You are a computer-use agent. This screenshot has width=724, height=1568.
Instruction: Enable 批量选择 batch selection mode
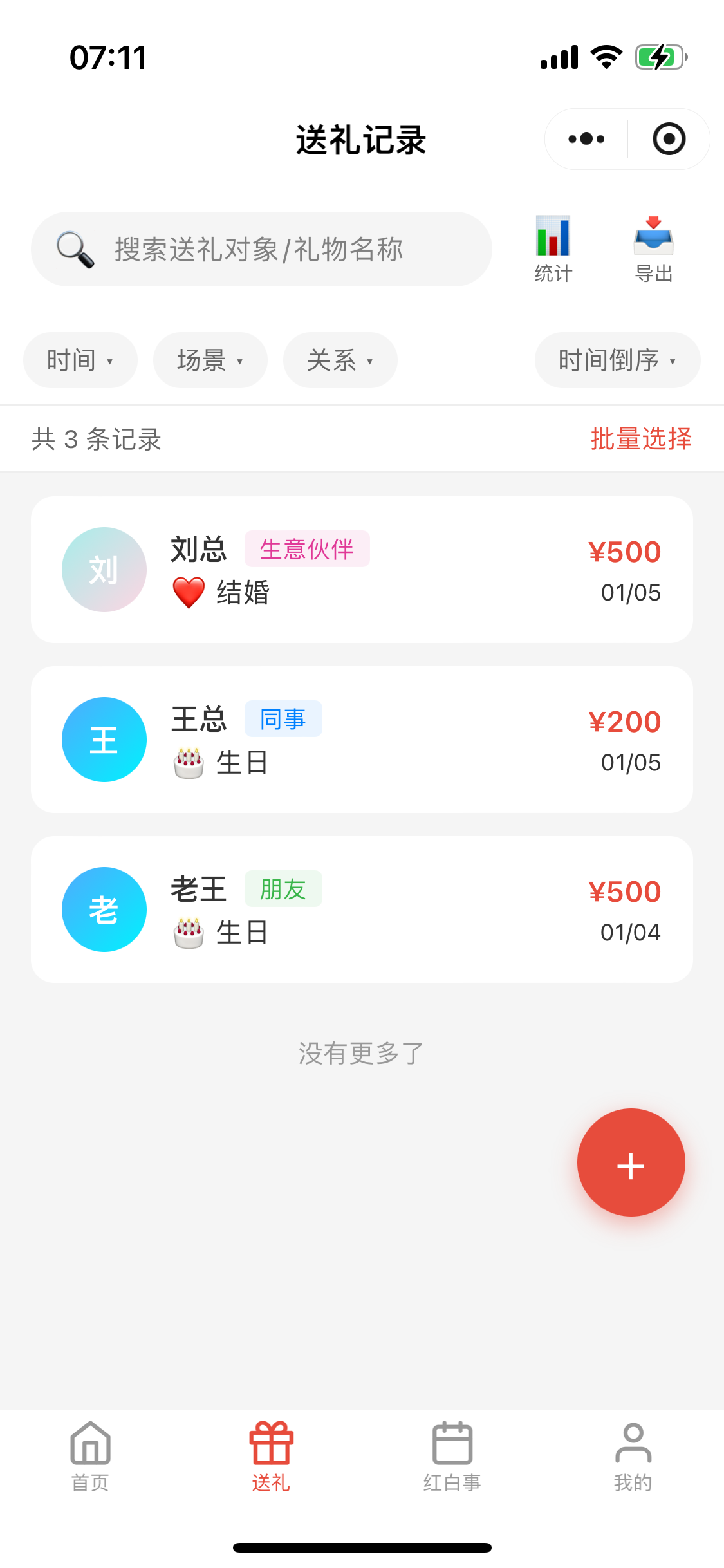(x=641, y=439)
